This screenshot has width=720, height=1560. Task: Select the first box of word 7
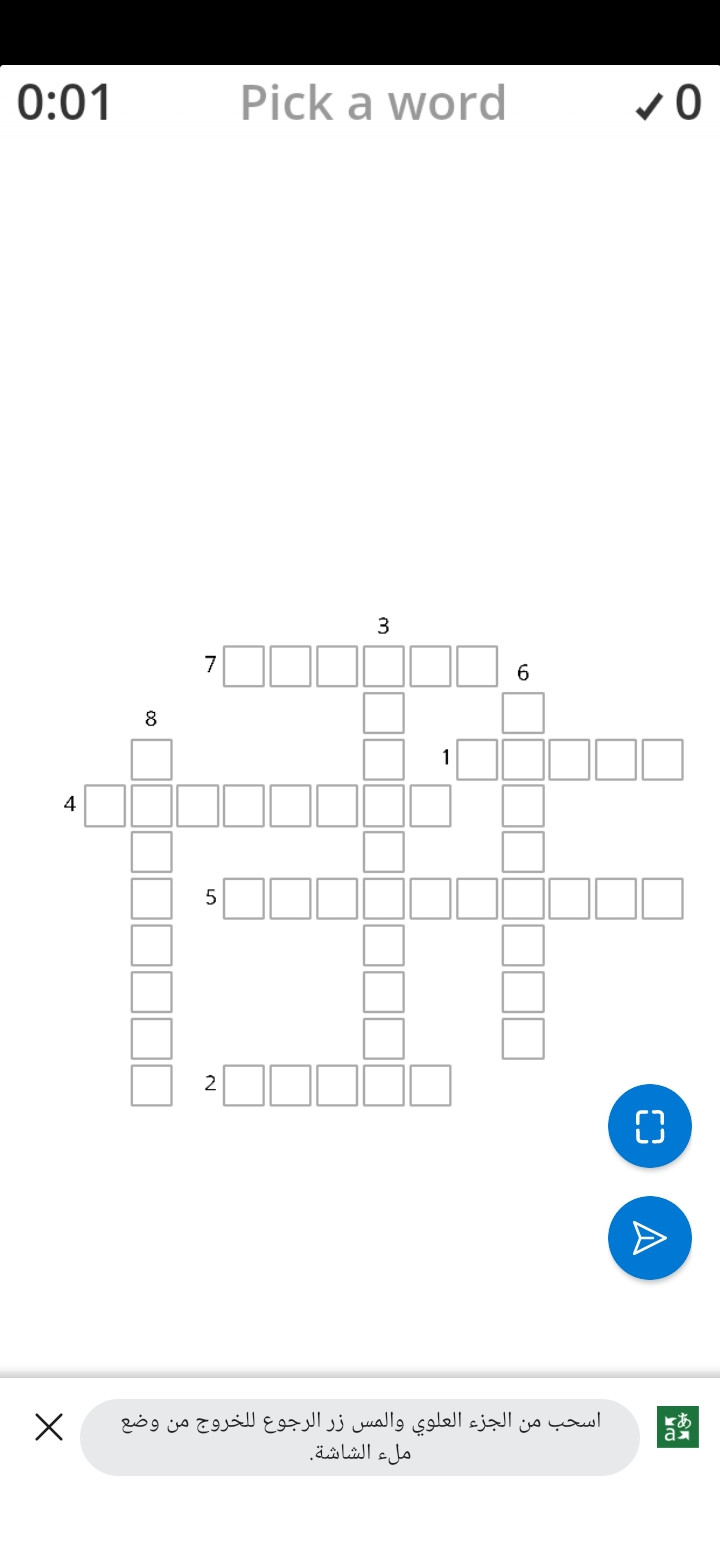(x=244, y=666)
